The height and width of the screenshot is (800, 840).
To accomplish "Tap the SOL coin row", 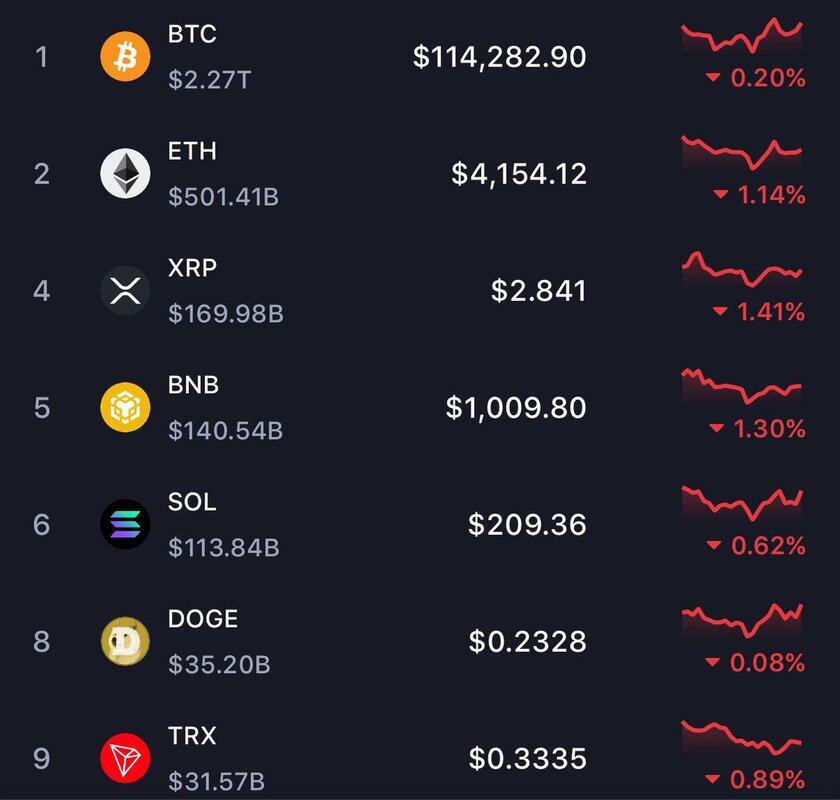I will point(420,525).
